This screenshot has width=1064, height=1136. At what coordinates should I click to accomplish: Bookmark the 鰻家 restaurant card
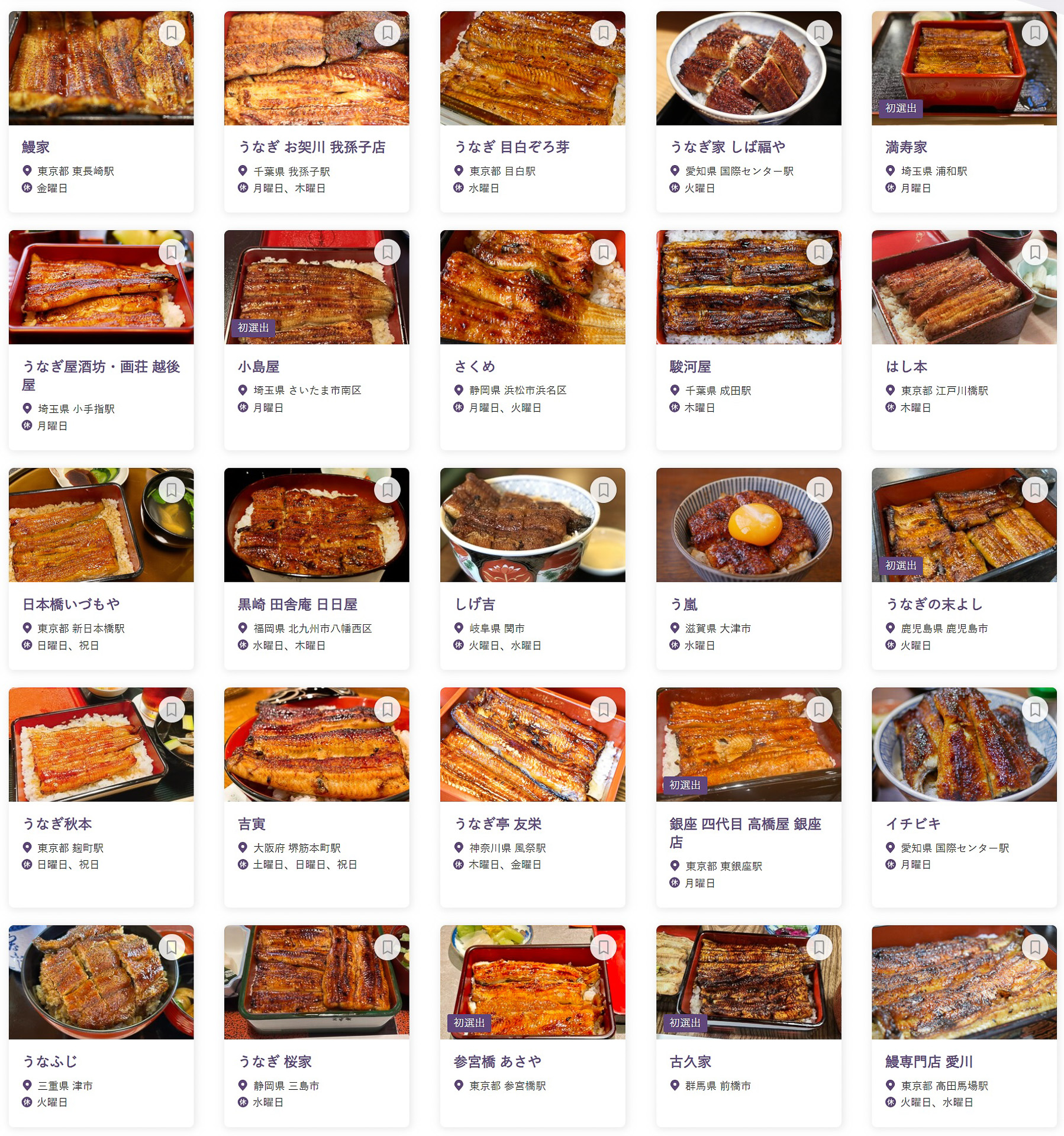coord(172,33)
